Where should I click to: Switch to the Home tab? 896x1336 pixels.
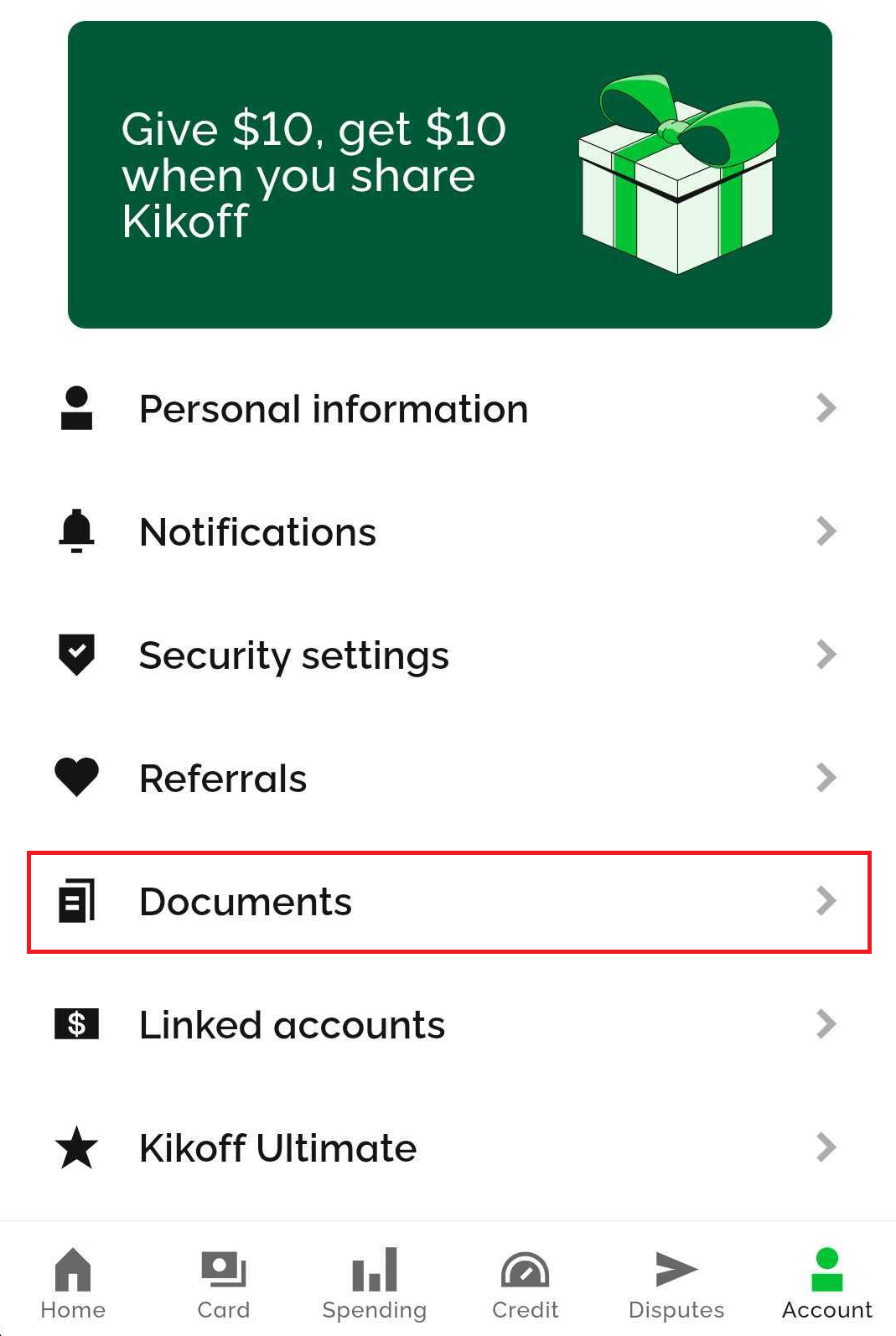point(73,1283)
